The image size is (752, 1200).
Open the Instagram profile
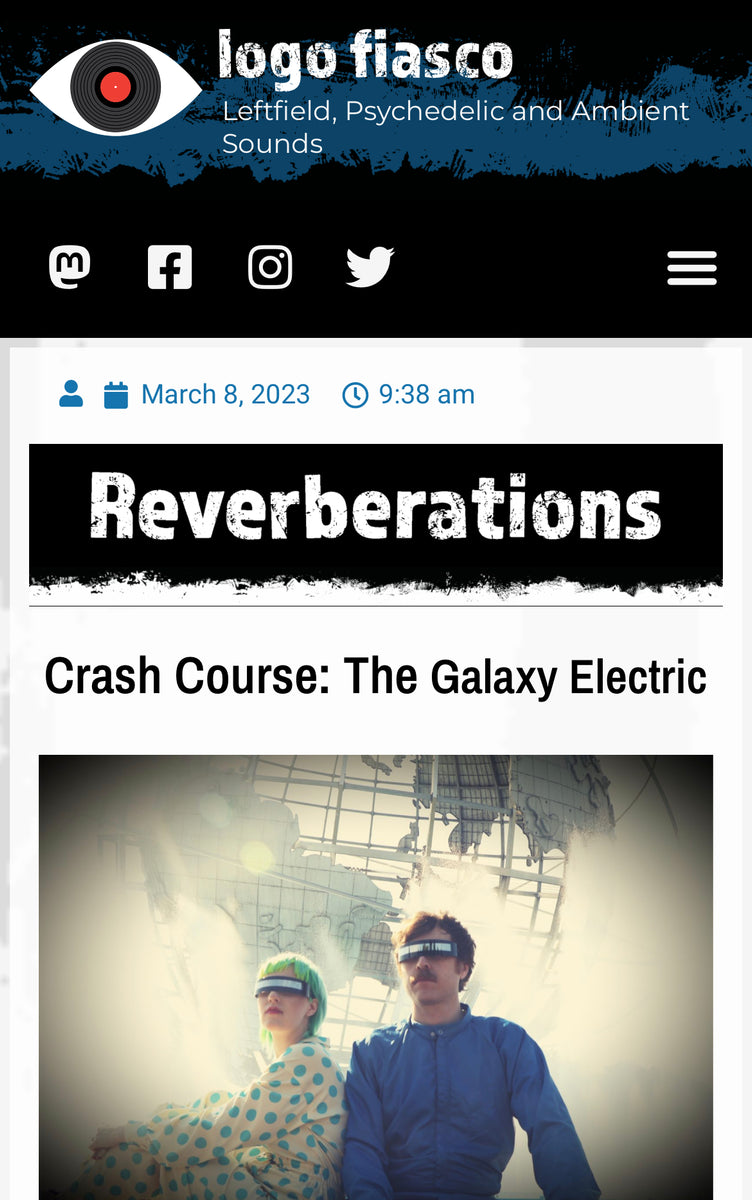tap(270, 268)
